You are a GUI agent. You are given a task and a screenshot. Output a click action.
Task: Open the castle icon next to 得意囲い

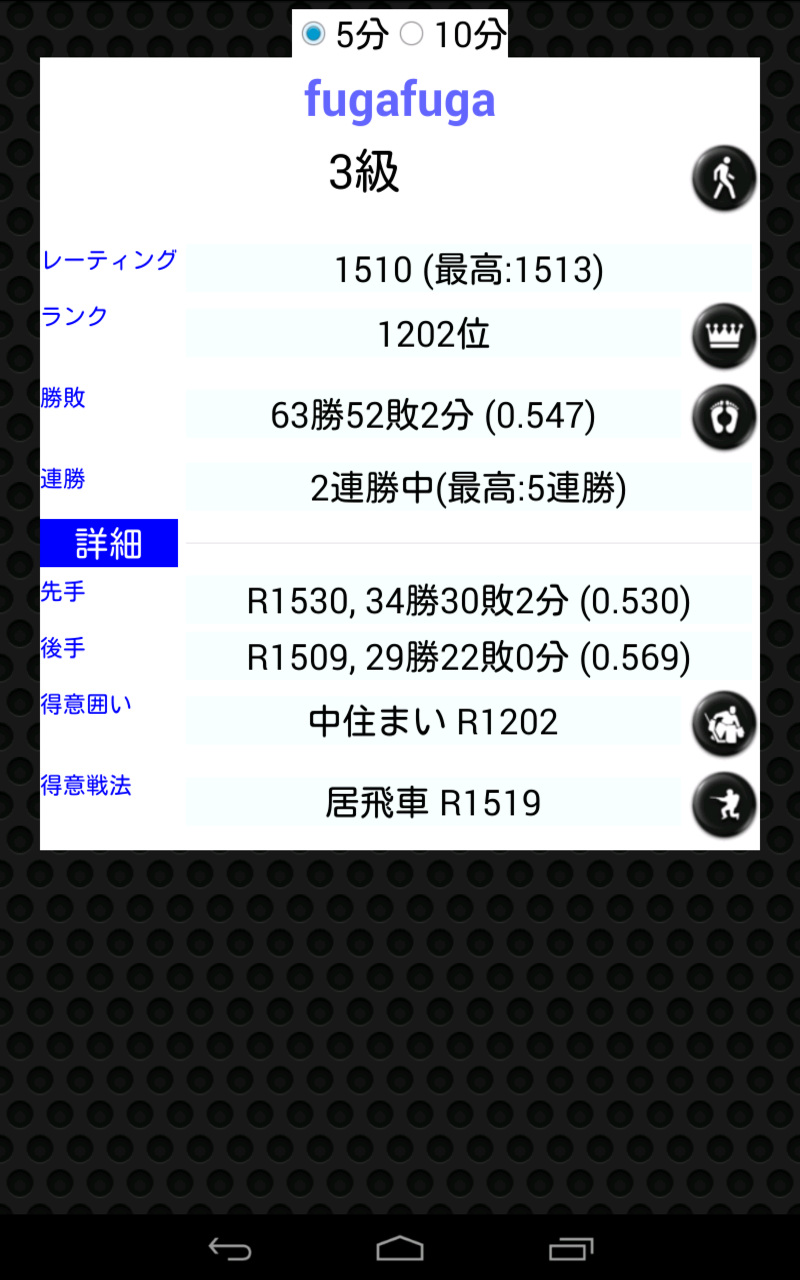click(724, 723)
